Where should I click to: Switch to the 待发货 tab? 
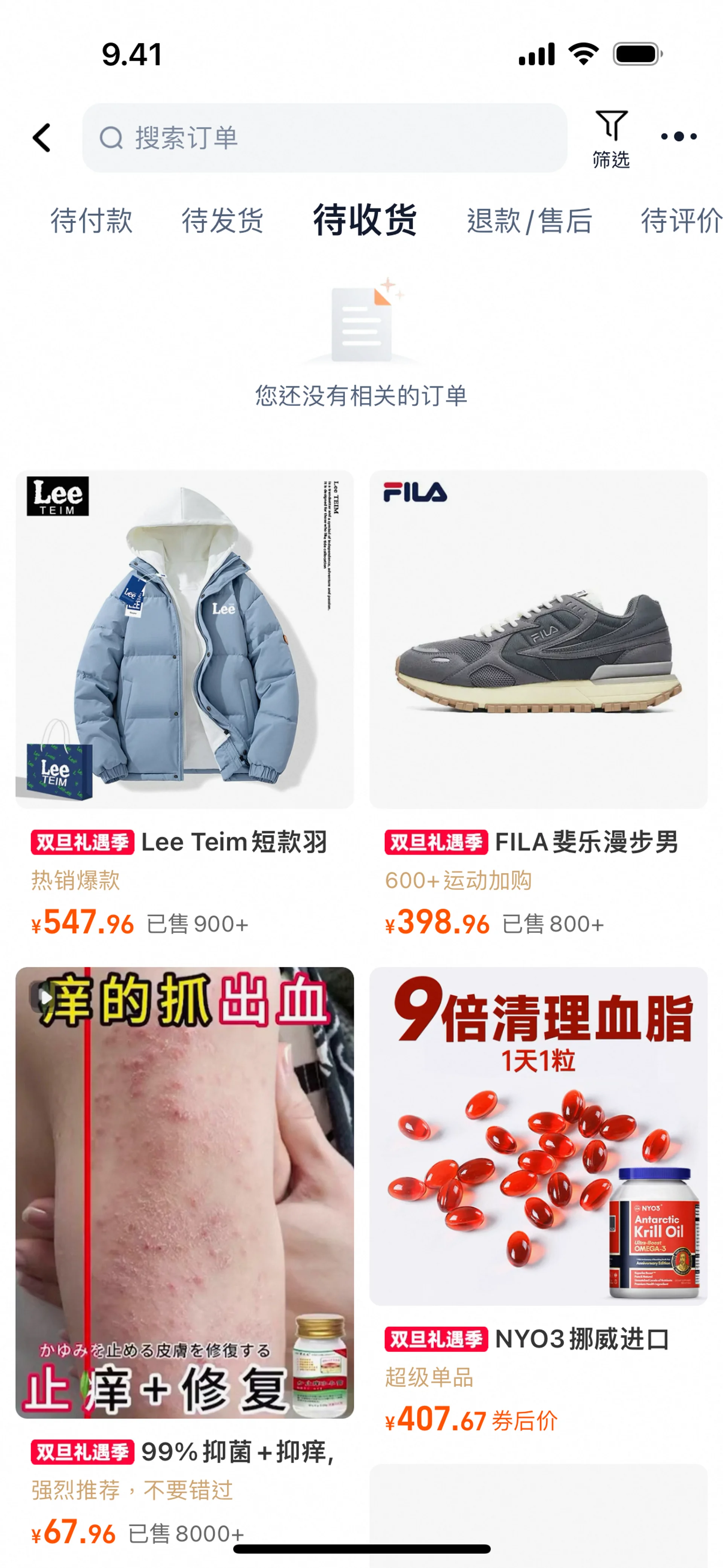coord(222,220)
